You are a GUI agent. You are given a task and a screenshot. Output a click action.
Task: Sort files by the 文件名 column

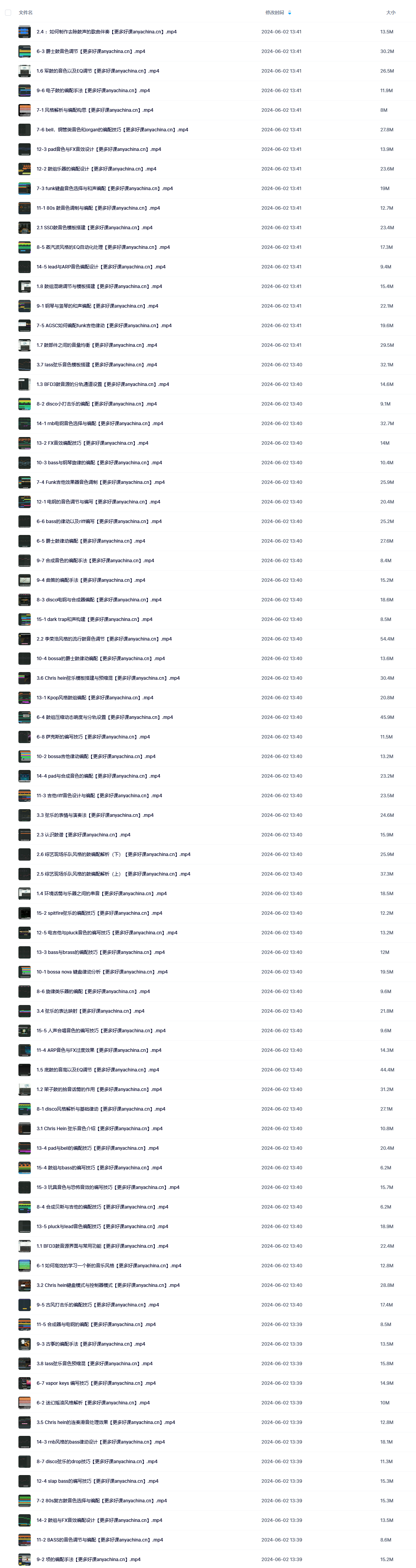(26, 12)
